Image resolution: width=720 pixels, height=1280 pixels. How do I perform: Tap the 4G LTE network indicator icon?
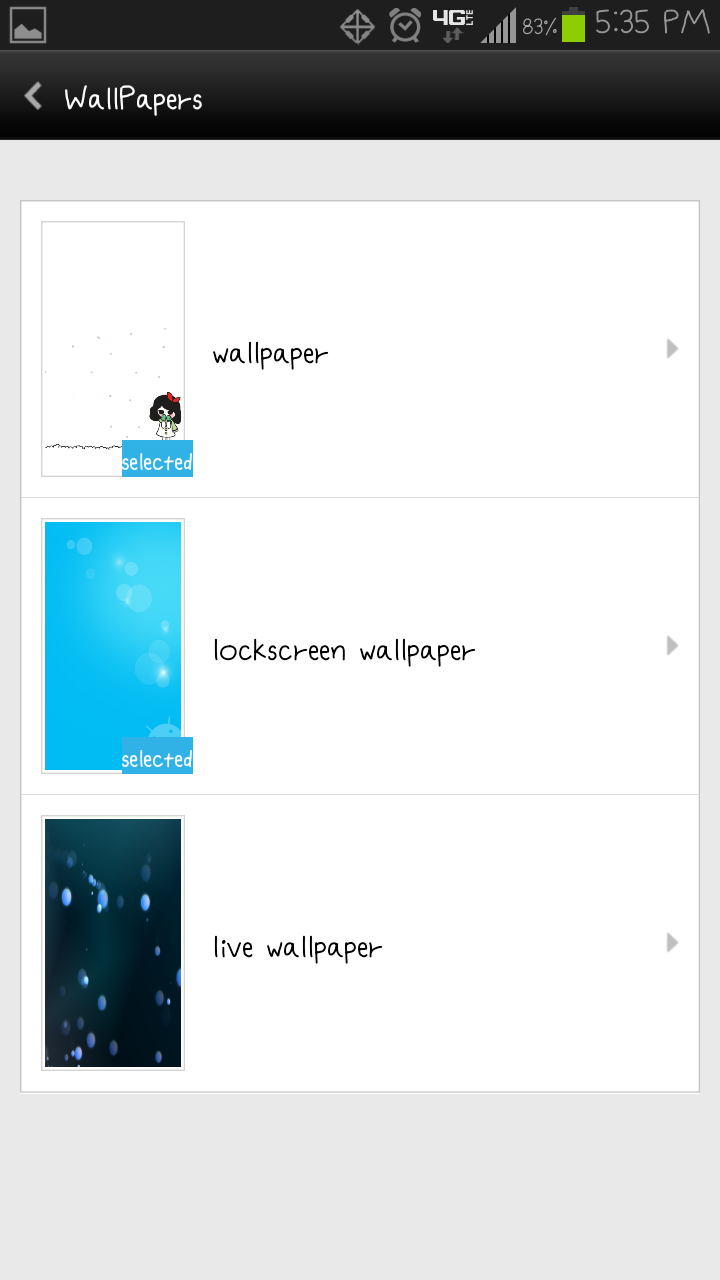click(451, 24)
